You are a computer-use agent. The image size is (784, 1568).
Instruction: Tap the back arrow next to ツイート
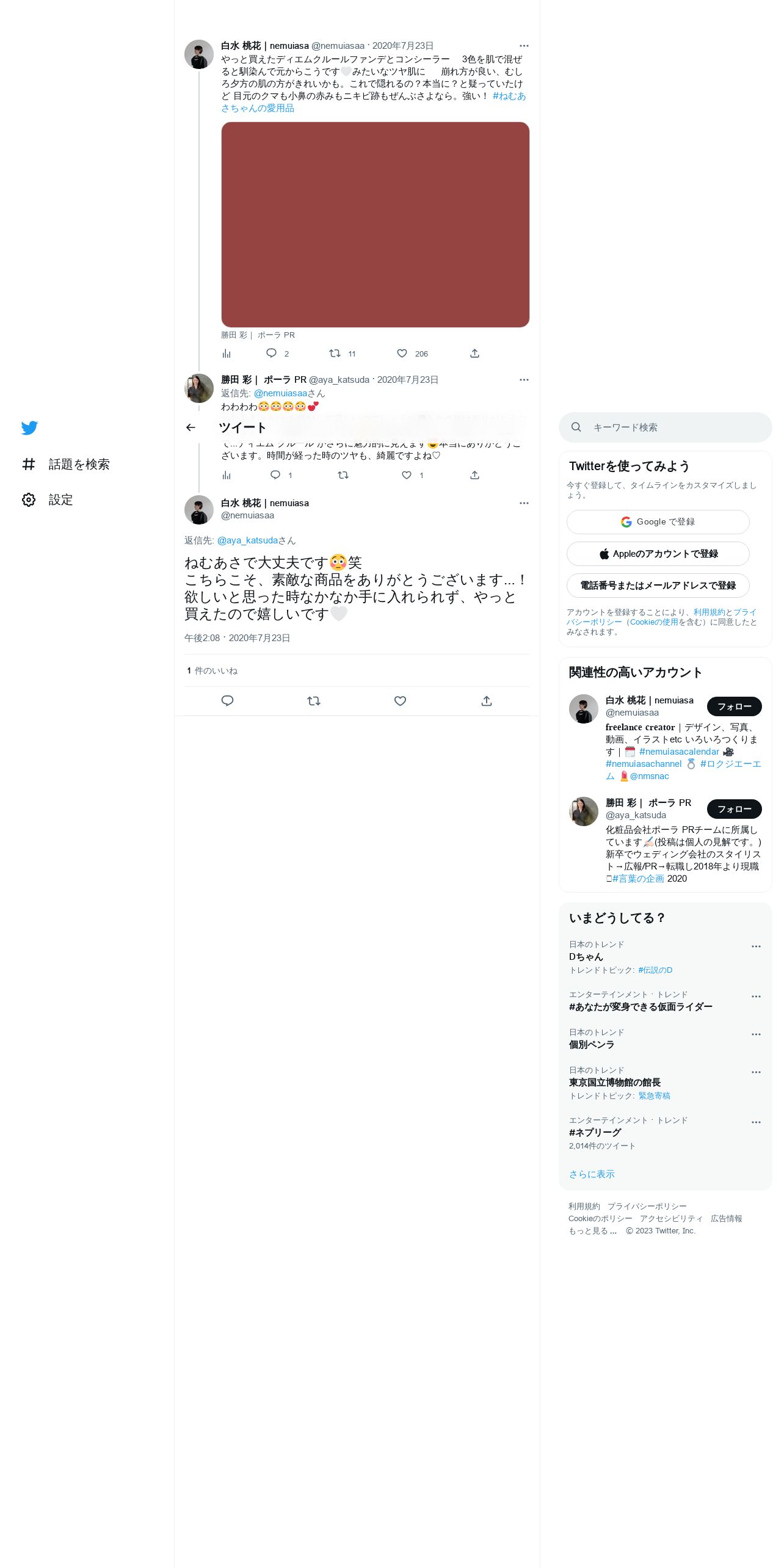(191, 427)
